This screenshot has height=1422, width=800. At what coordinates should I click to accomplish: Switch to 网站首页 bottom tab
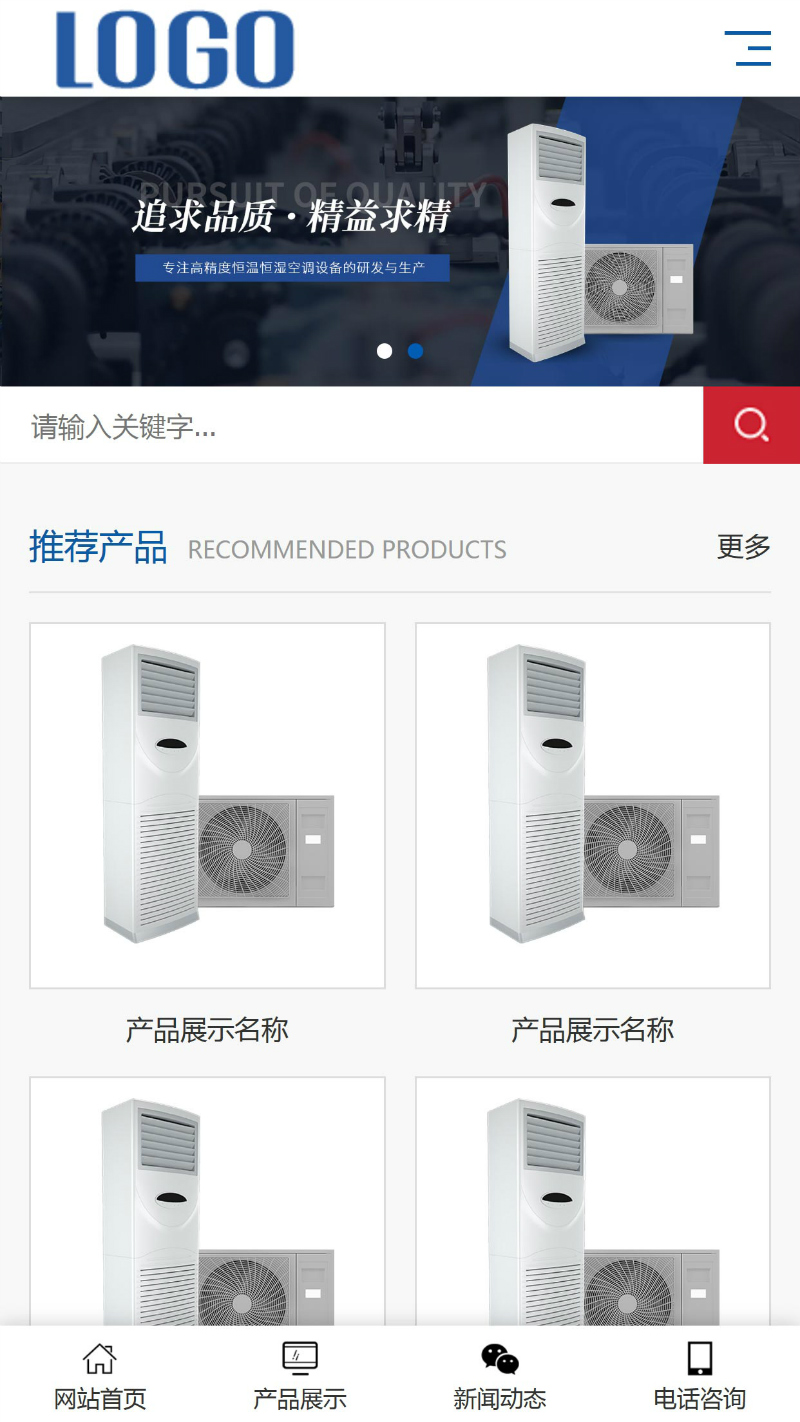100,1376
